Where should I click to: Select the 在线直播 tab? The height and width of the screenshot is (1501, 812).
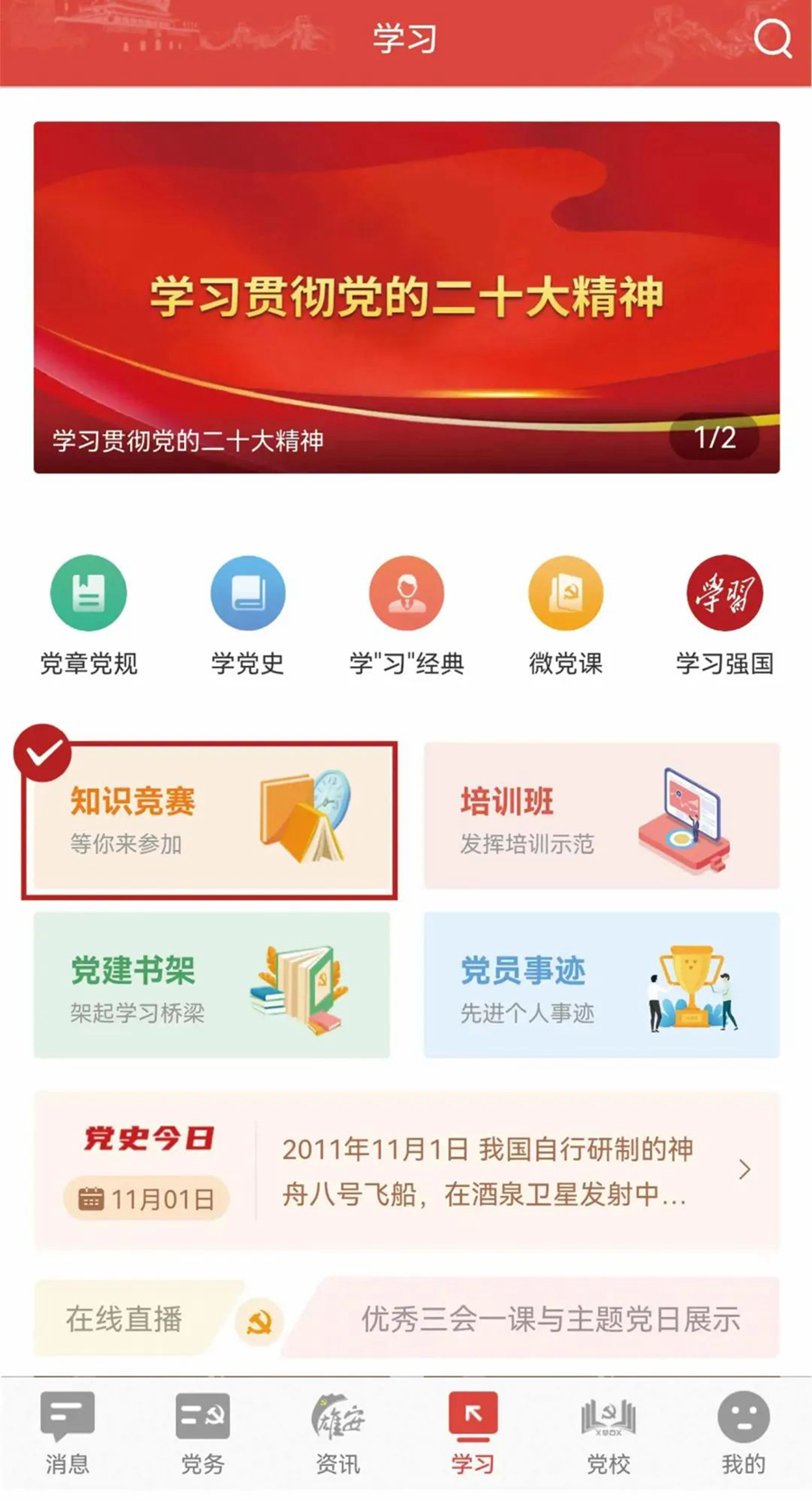(125, 1319)
